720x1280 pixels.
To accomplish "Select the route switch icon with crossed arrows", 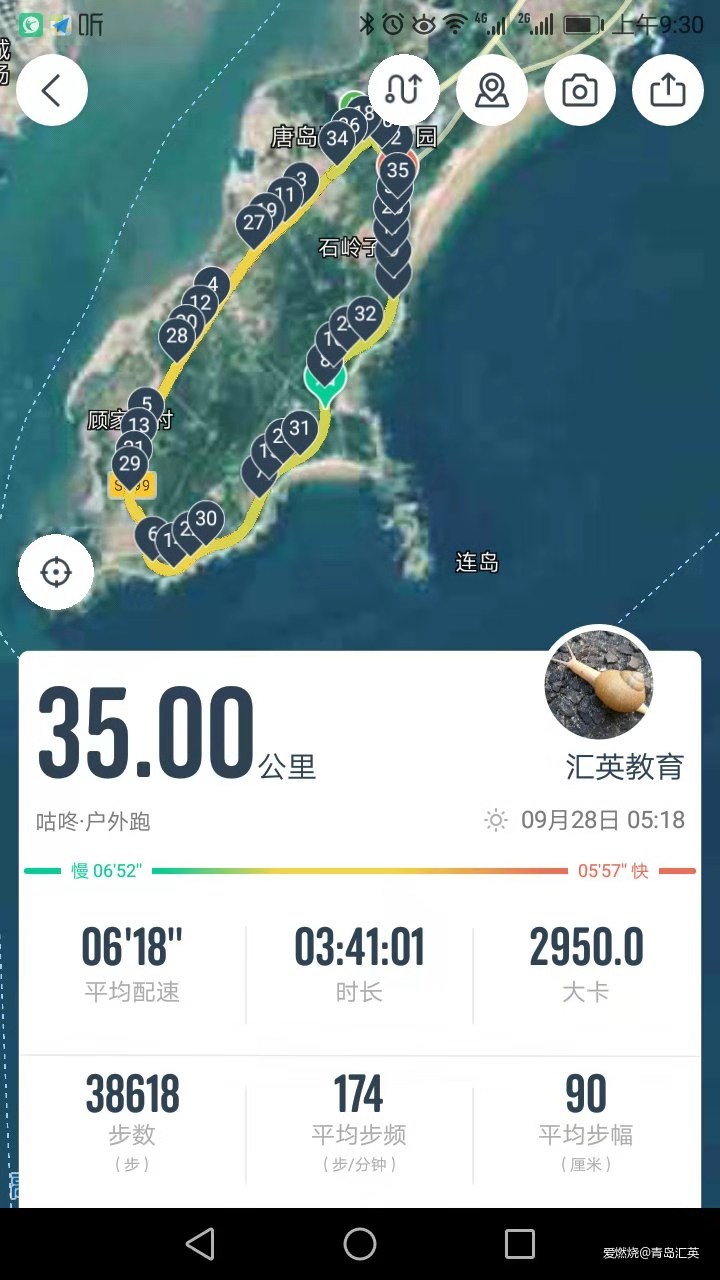I will coord(404,89).
